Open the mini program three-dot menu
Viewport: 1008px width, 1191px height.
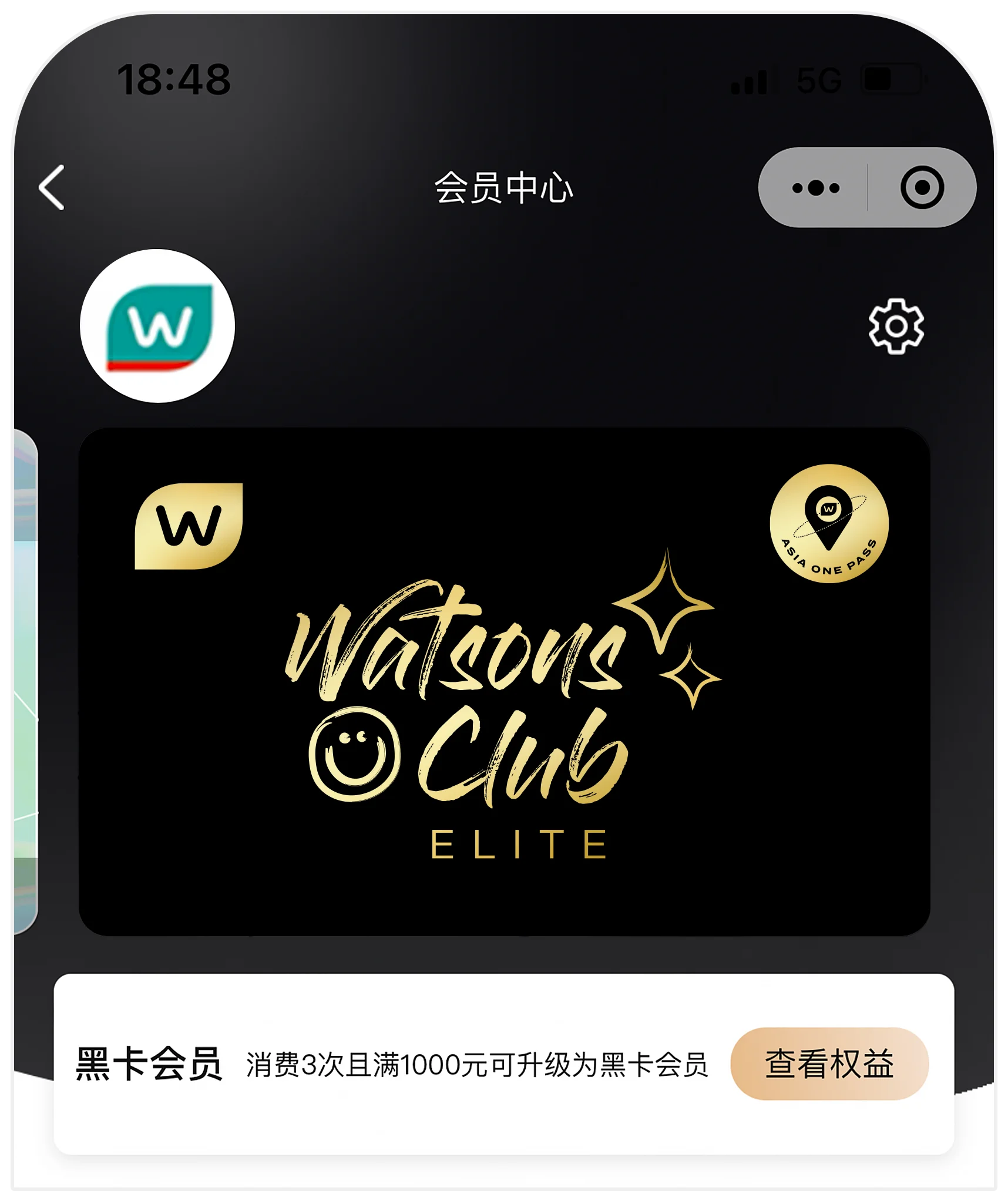[x=815, y=188]
